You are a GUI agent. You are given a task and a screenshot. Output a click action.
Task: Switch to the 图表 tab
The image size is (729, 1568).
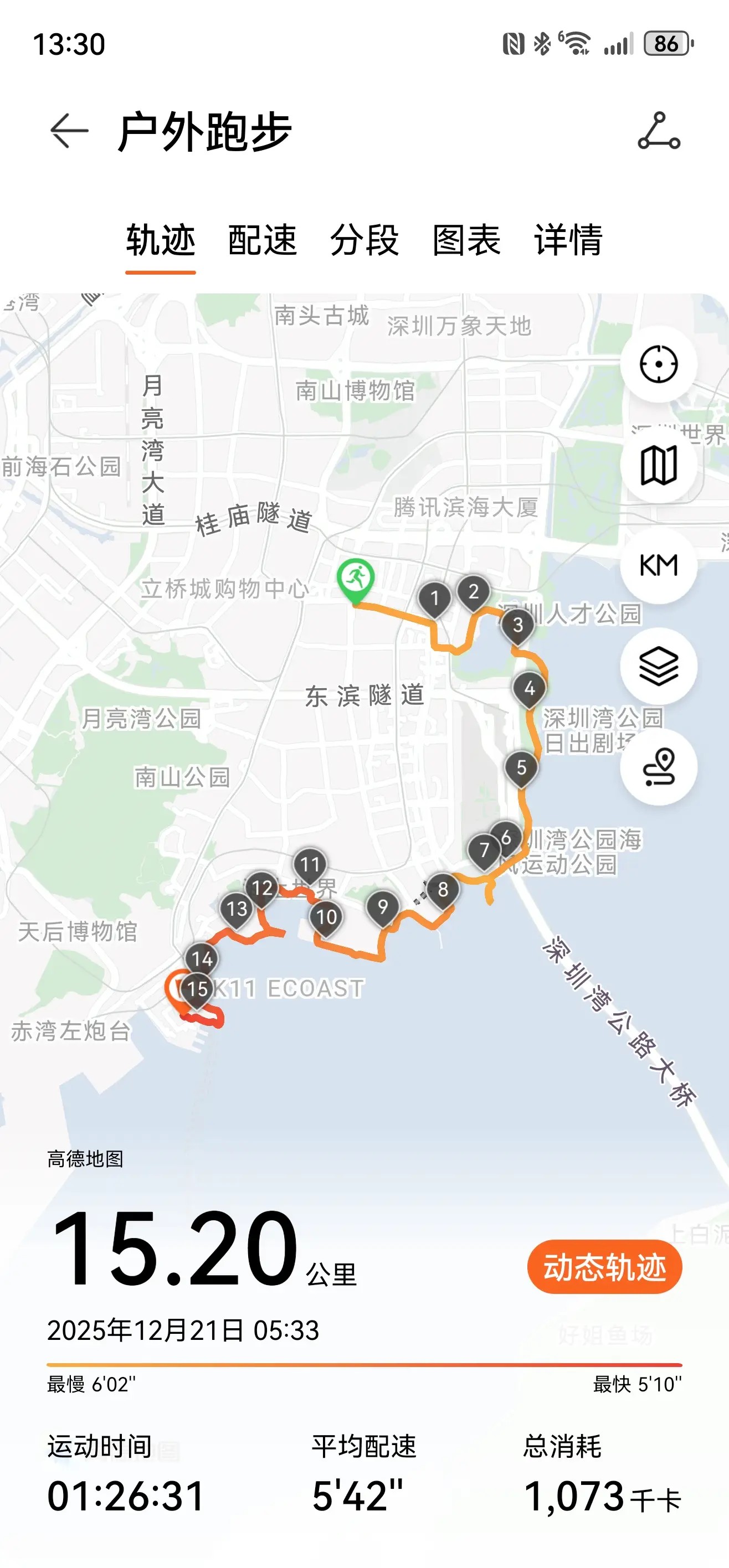[x=466, y=240]
